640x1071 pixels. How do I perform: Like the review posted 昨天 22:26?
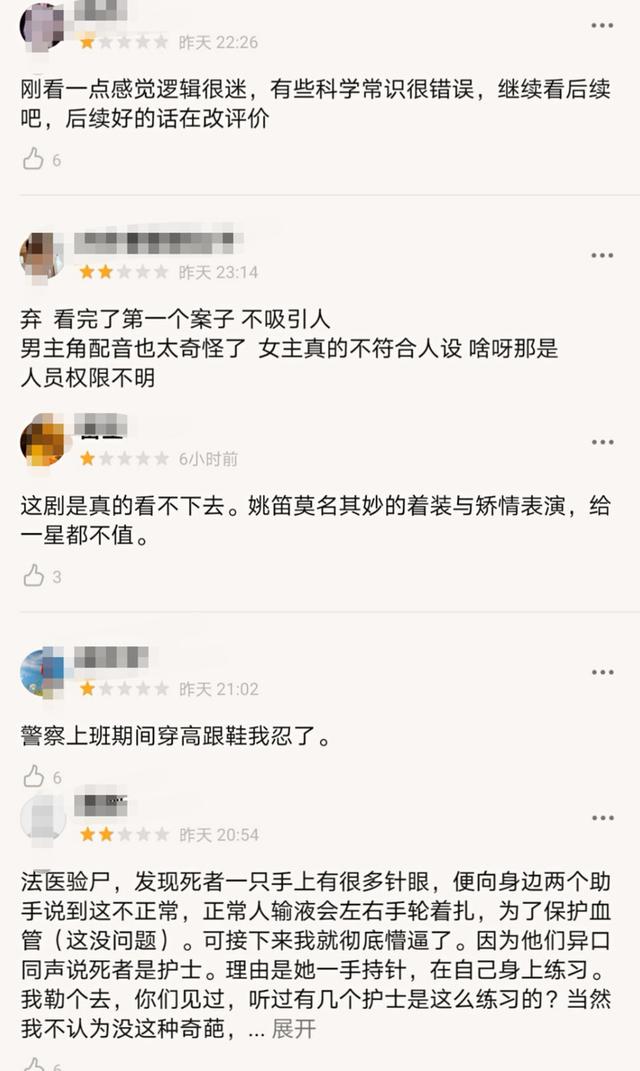pos(34,159)
